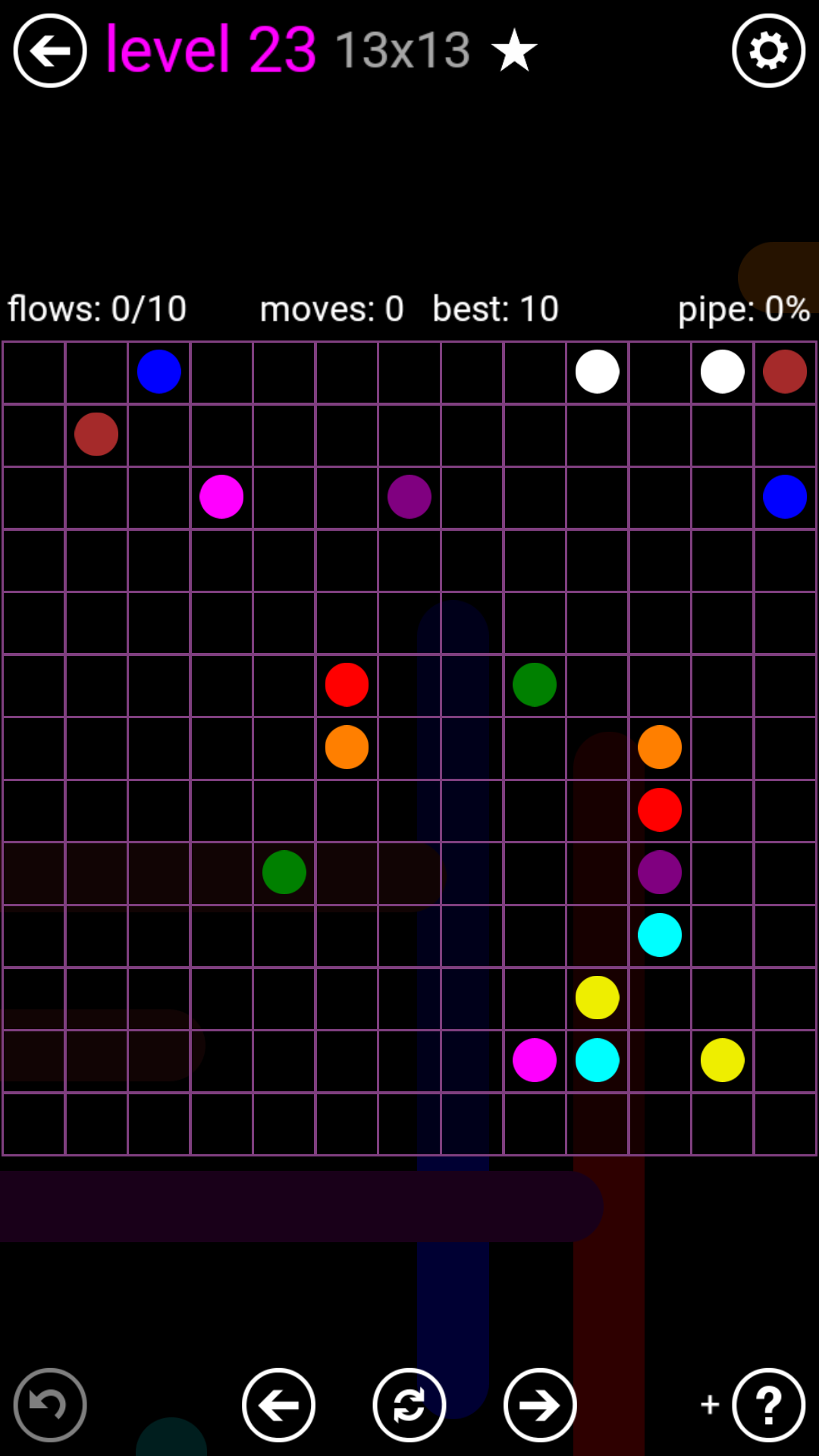Go back using the top arrow
The image size is (819, 1456).
(50, 51)
